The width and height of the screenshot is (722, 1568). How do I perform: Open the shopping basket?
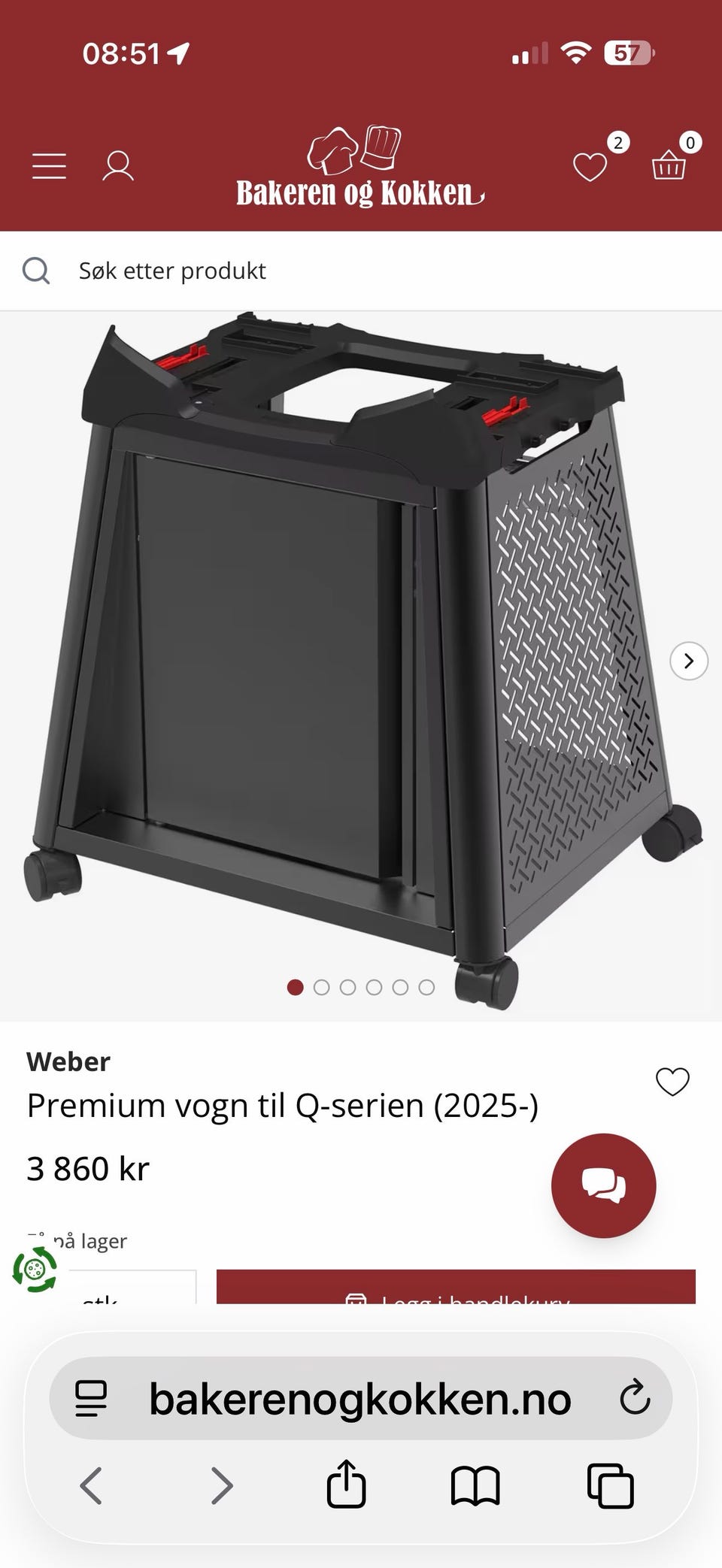coord(669,165)
